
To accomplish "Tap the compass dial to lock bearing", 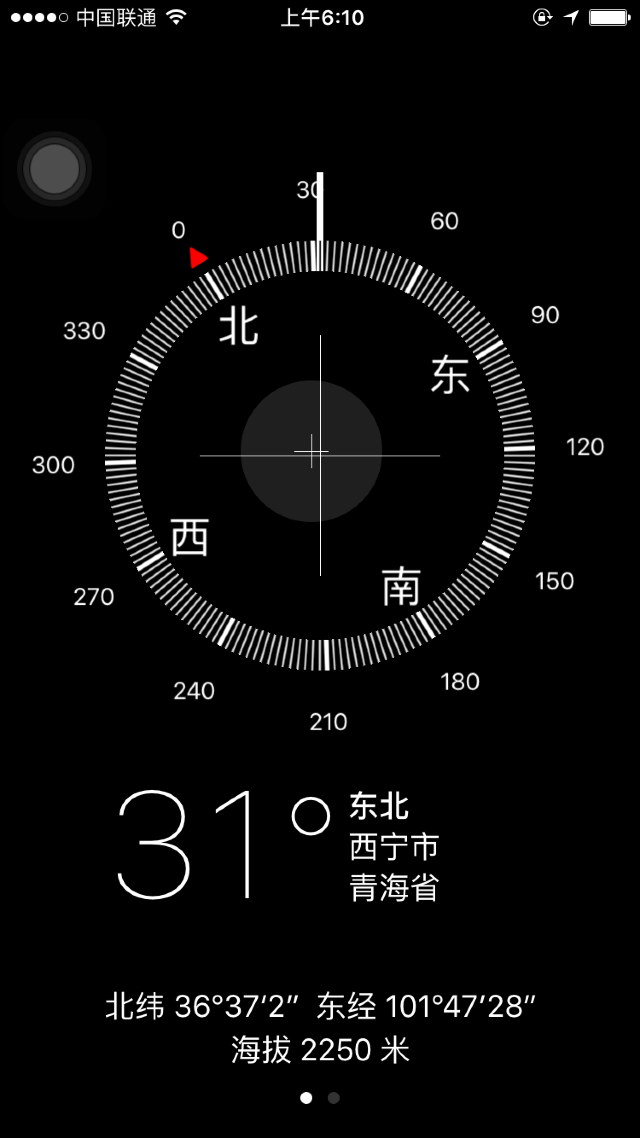I will click(320, 456).
